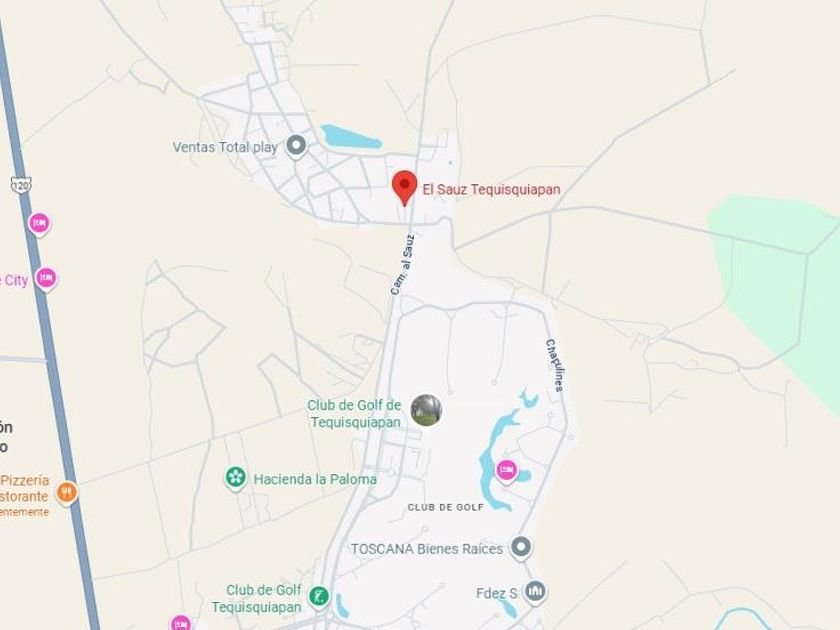Viewport: 840px width, 630px height.
Task: Open the orange Pizzería restaurant marker
Action: [x=67, y=492]
